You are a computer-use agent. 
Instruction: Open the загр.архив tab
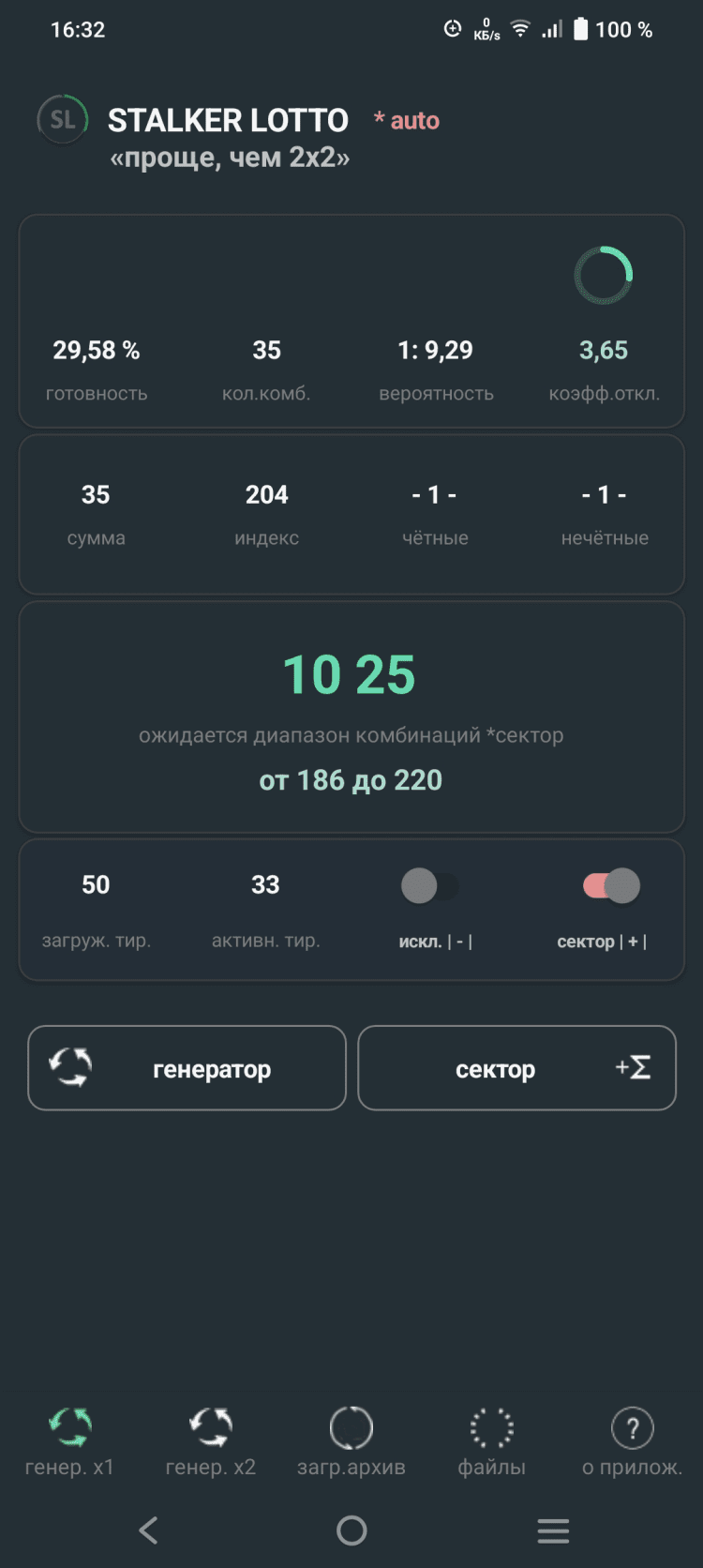click(351, 1441)
